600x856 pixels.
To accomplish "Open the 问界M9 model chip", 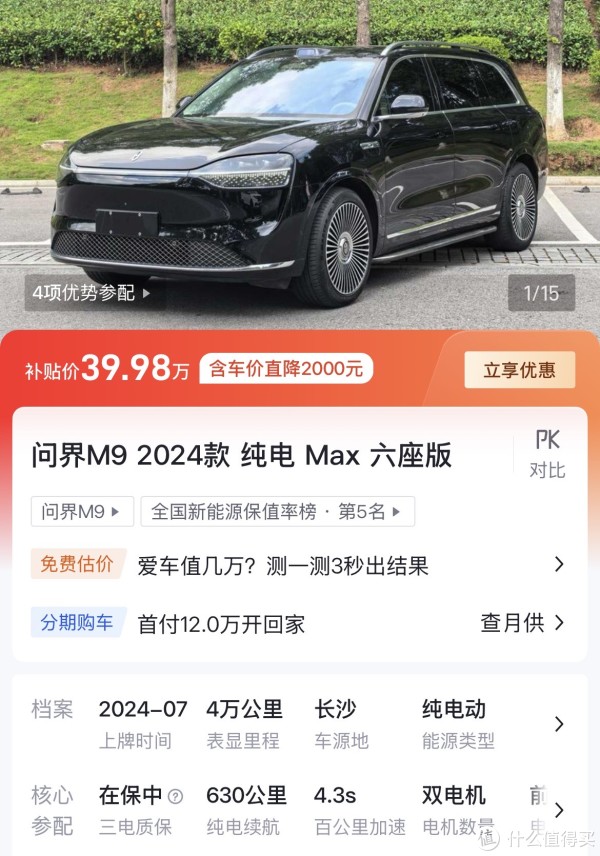I will click(82, 512).
